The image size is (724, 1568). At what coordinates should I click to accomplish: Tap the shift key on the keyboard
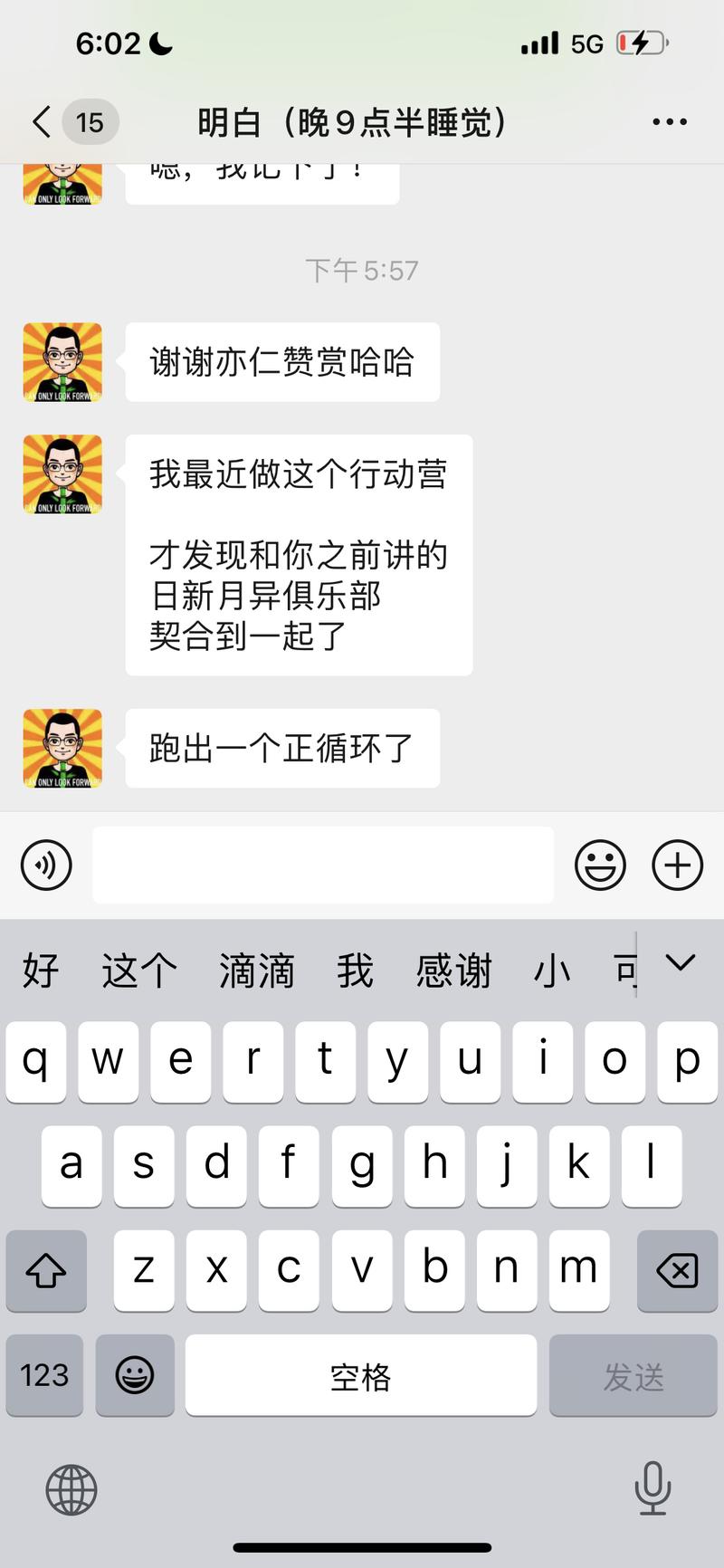(x=45, y=1271)
